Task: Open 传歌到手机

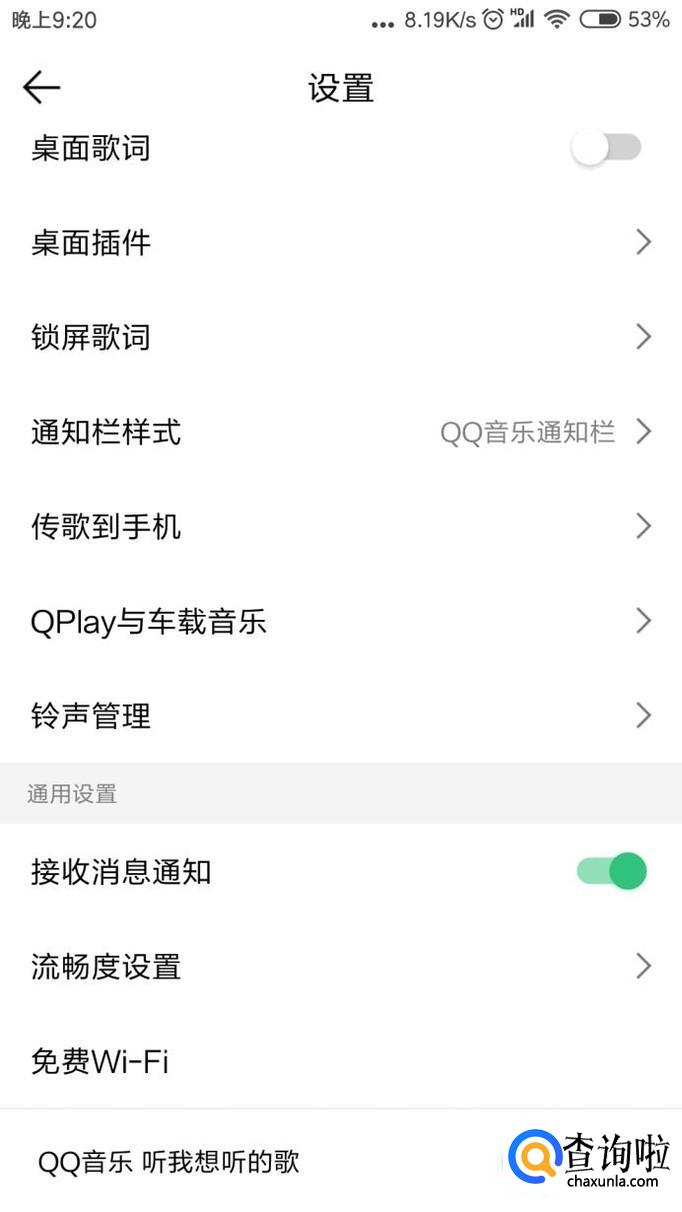Action: [340, 526]
